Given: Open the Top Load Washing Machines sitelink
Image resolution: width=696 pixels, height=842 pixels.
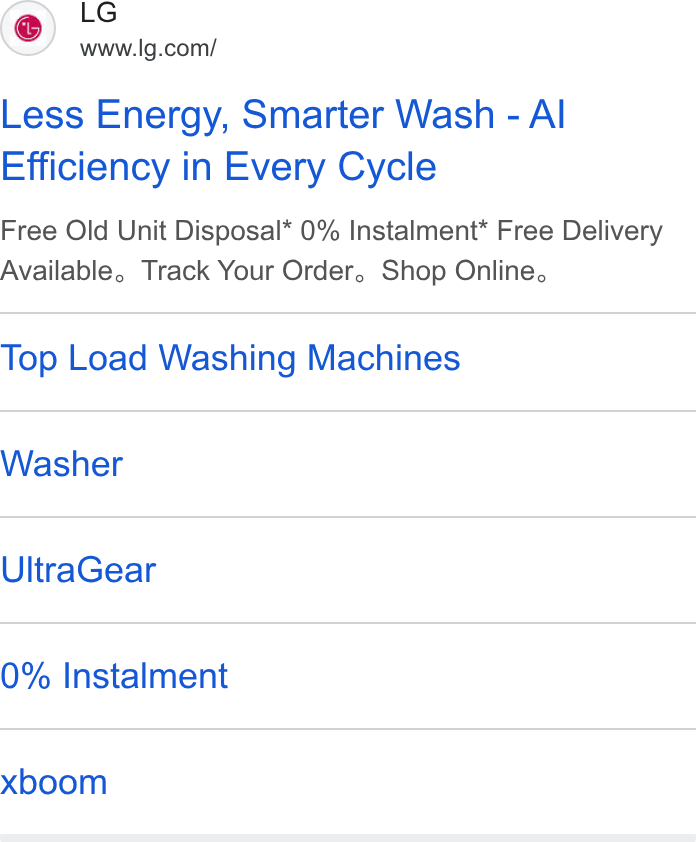Looking at the screenshot, I should tap(230, 358).
